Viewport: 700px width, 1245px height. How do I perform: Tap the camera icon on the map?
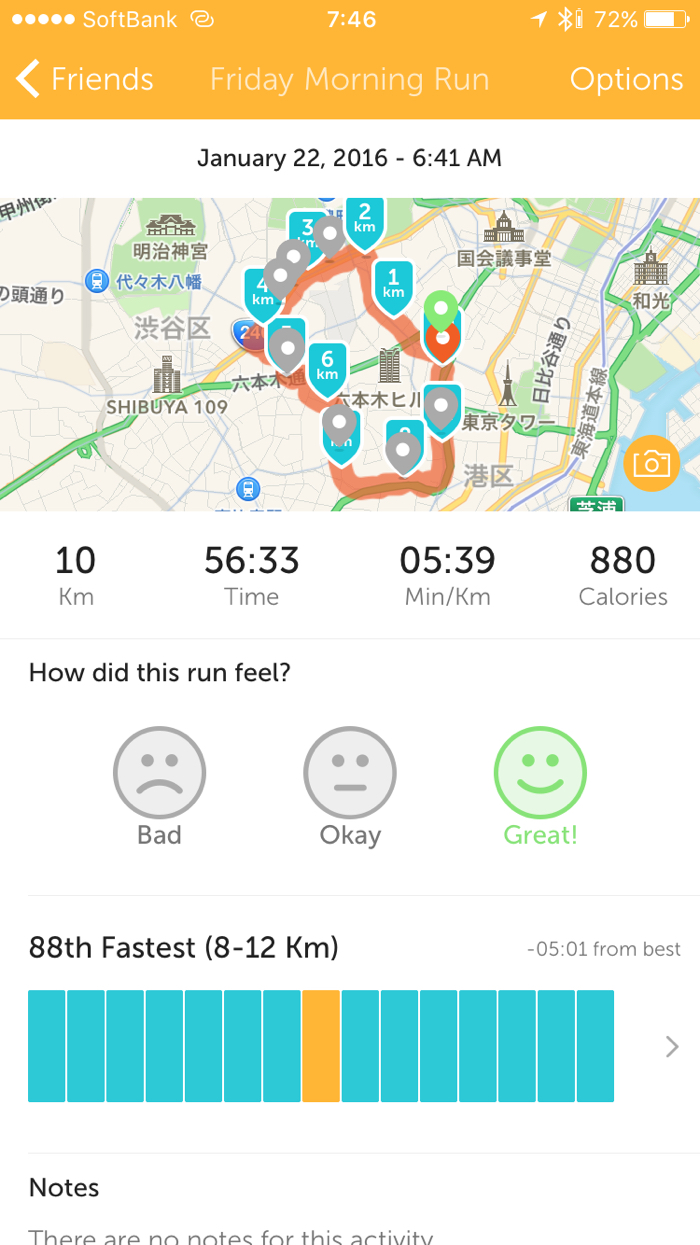point(651,463)
